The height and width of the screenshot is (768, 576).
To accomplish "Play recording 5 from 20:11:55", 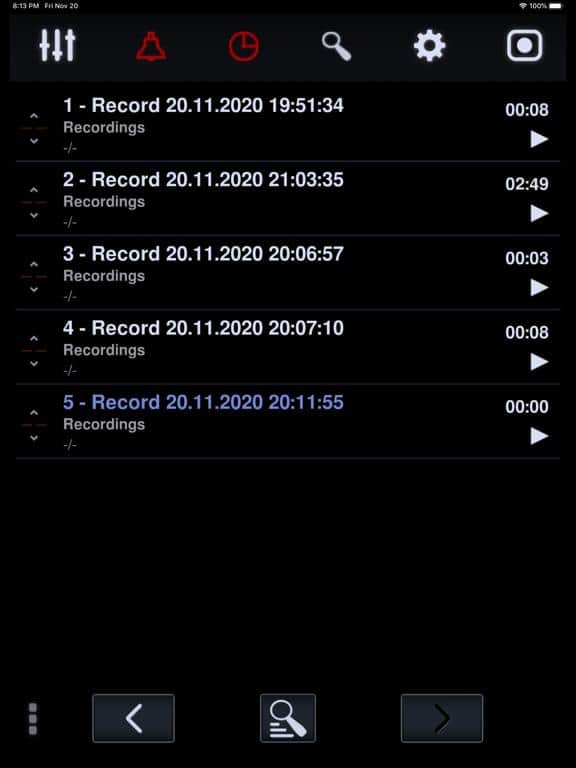I will [539, 436].
